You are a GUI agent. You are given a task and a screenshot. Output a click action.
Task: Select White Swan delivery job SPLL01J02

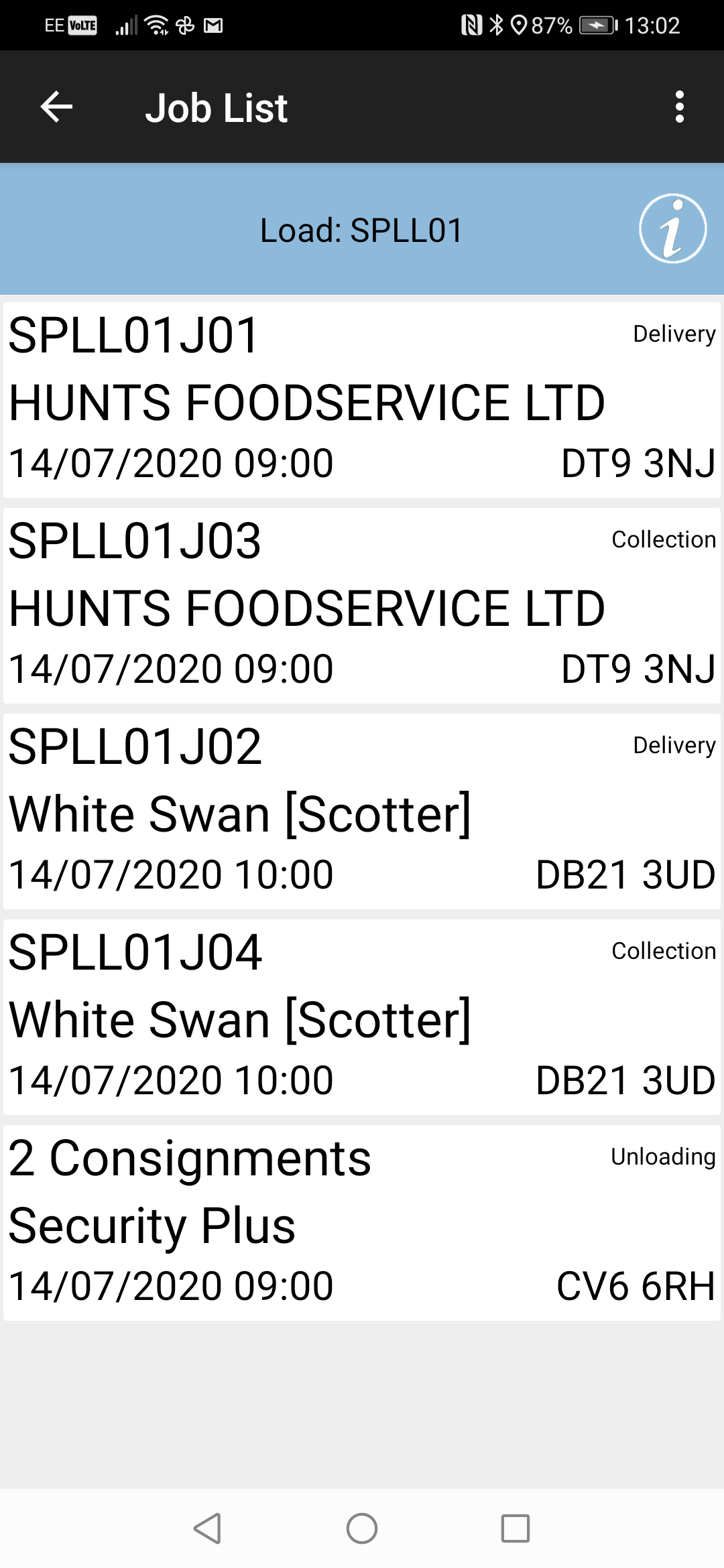(x=362, y=811)
